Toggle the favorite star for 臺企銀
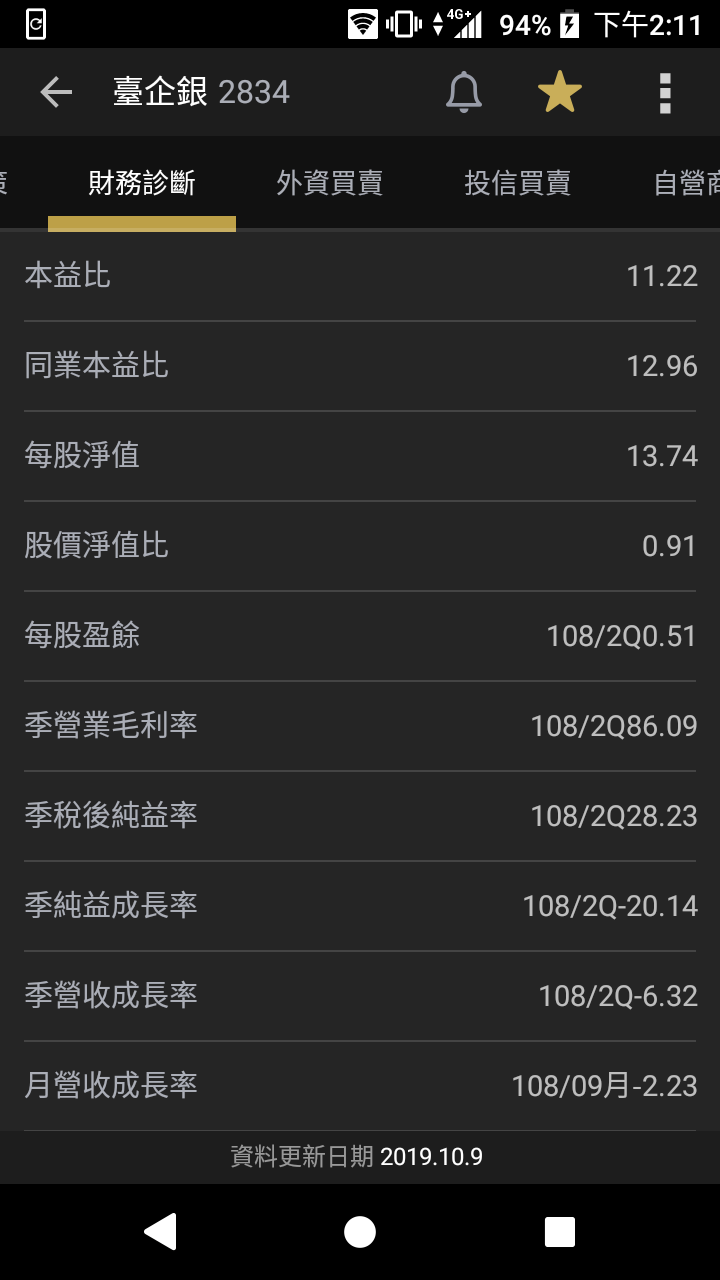720x1280 pixels. 560,93
